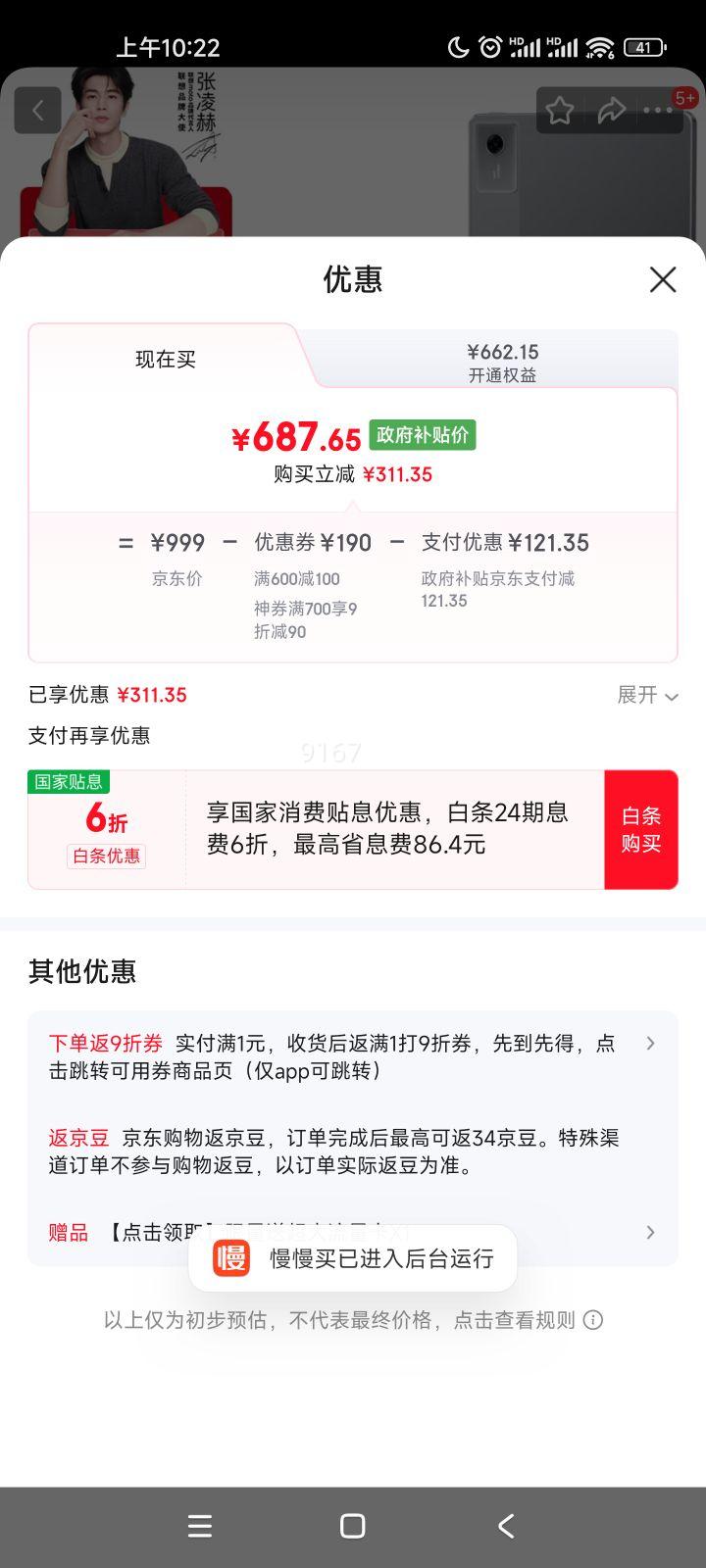706x1568 pixels.
Task: Select the ¥662.15 开通权益 tab
Action: 502,362
